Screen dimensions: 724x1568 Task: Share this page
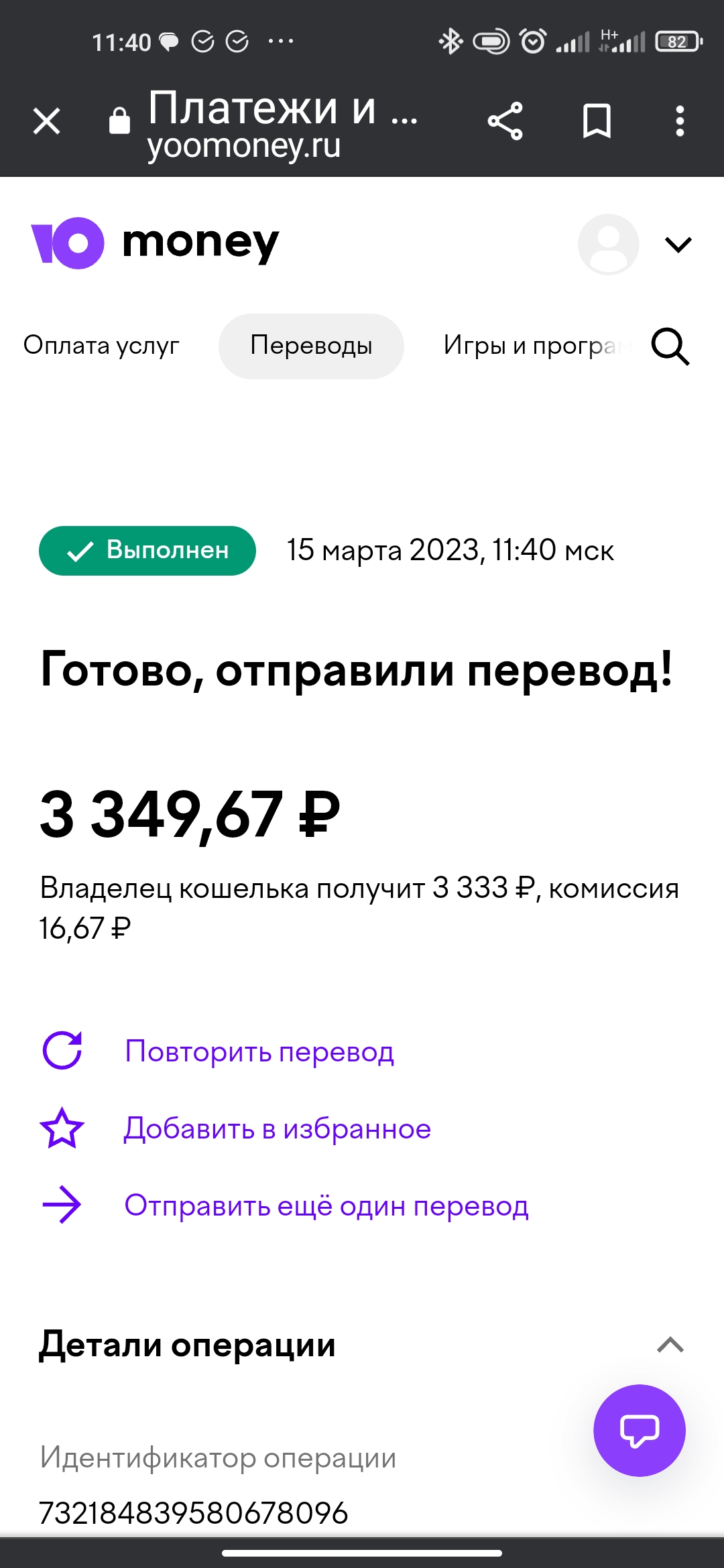tap(505, 121)
